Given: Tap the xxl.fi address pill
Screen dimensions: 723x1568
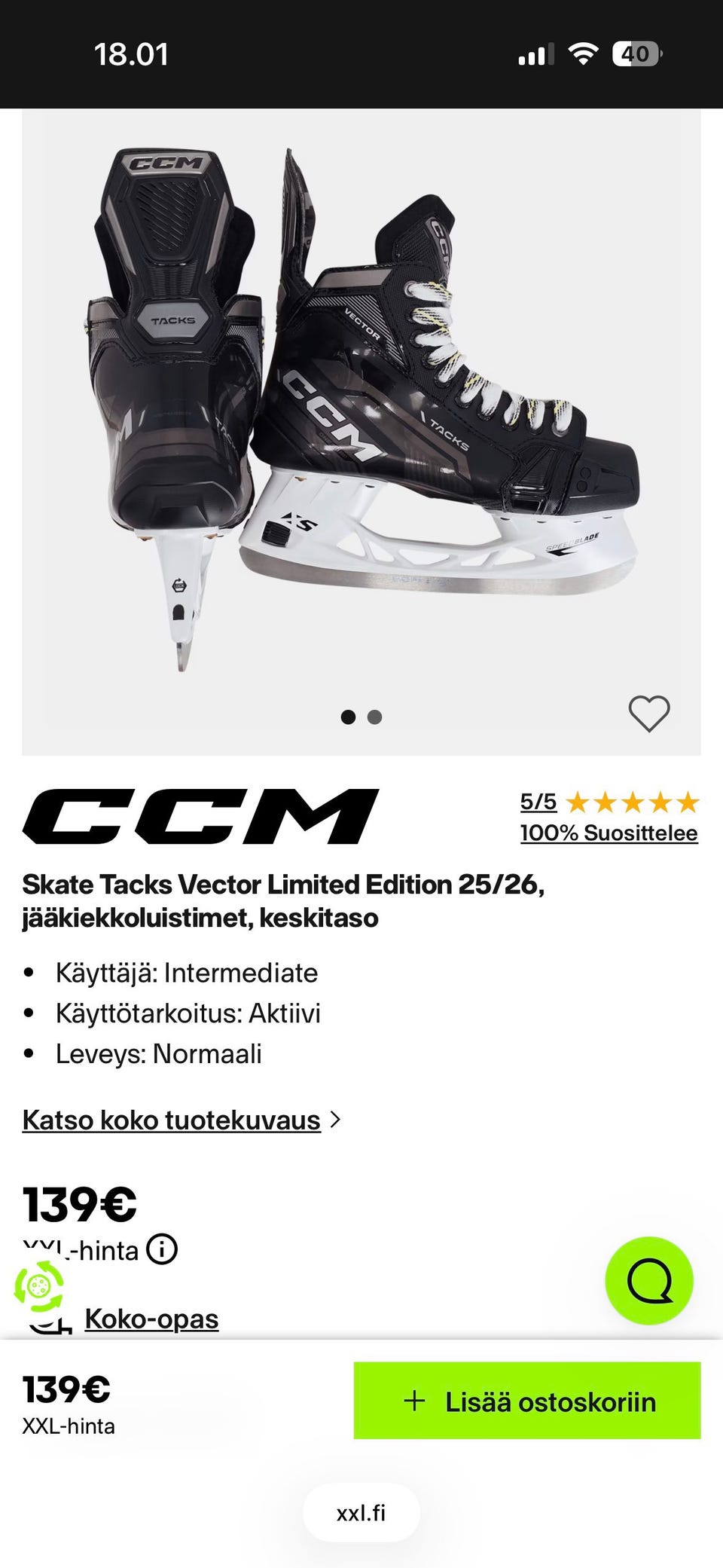Looking at the screenshot, I should [x=361, y=1512].
